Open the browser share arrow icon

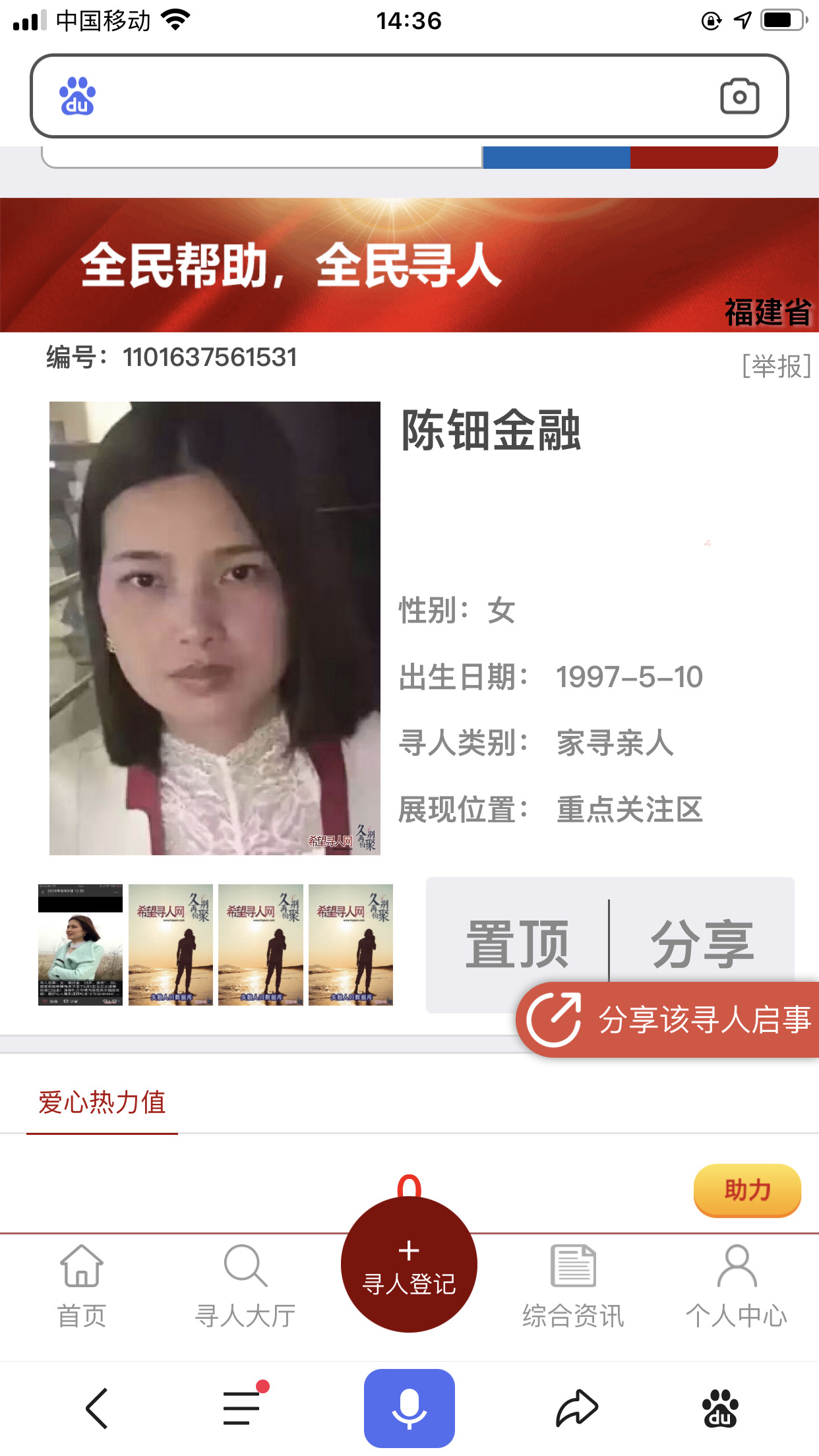pyautogui.click(x=578, y=1407)
